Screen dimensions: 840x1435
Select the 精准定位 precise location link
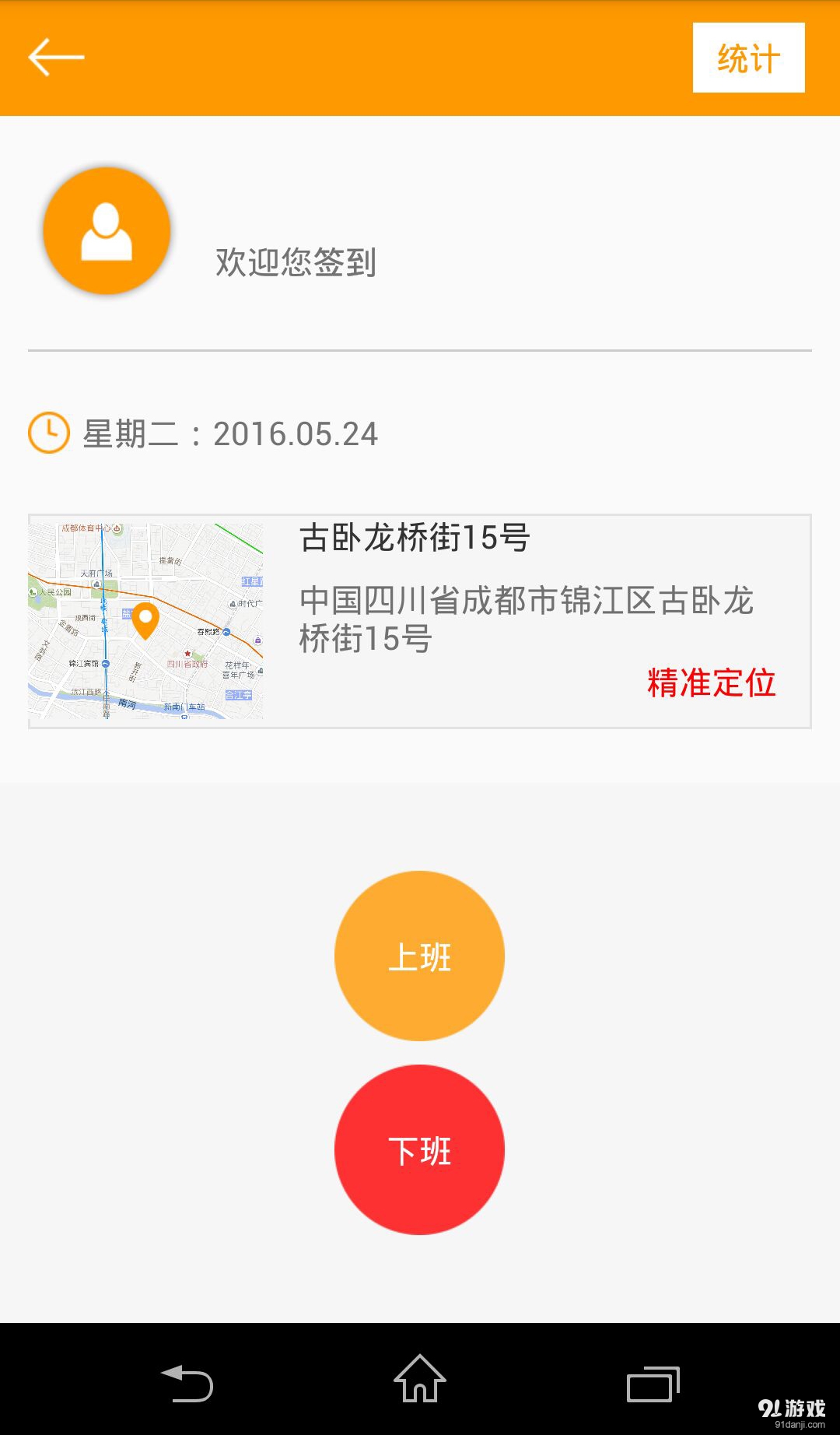[x=711, y=684]
